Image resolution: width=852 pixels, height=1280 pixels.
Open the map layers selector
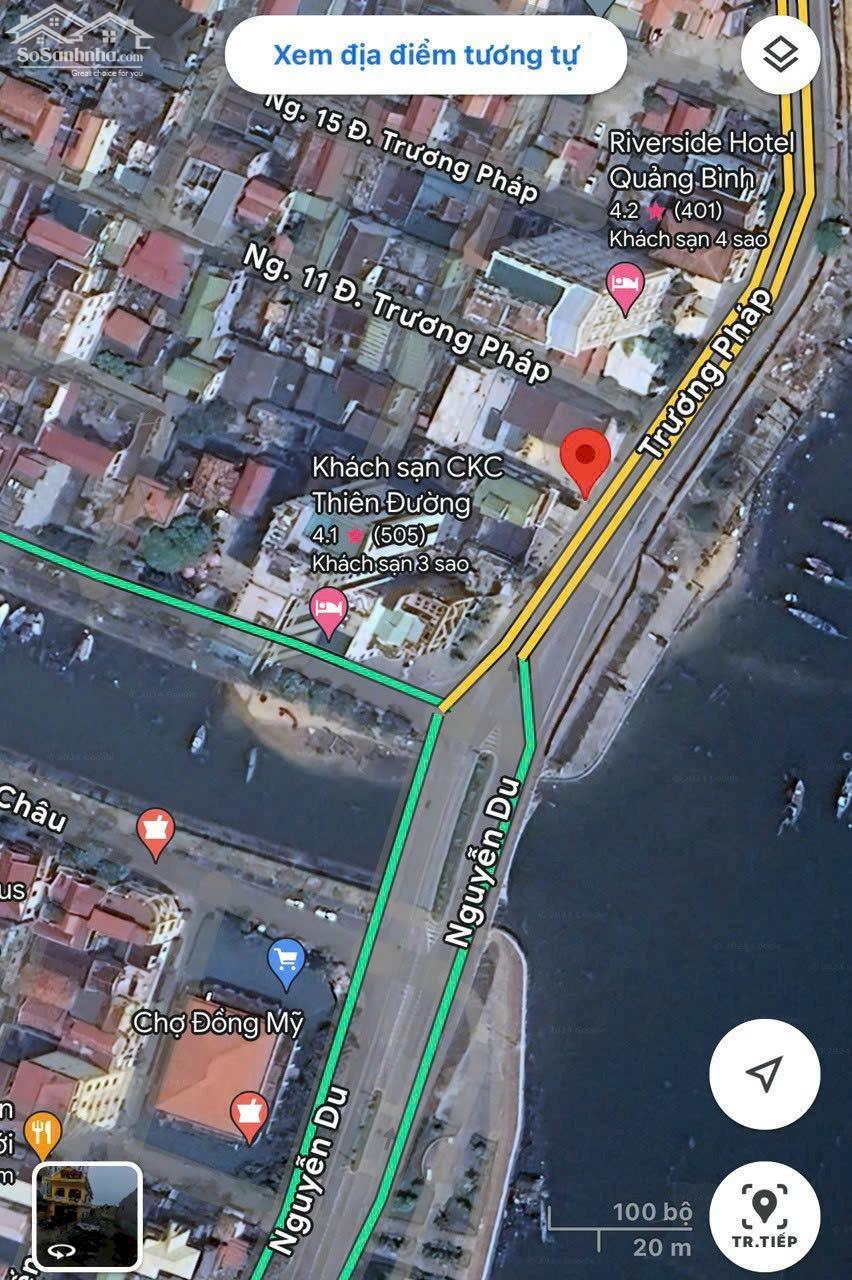click(780, 55)
